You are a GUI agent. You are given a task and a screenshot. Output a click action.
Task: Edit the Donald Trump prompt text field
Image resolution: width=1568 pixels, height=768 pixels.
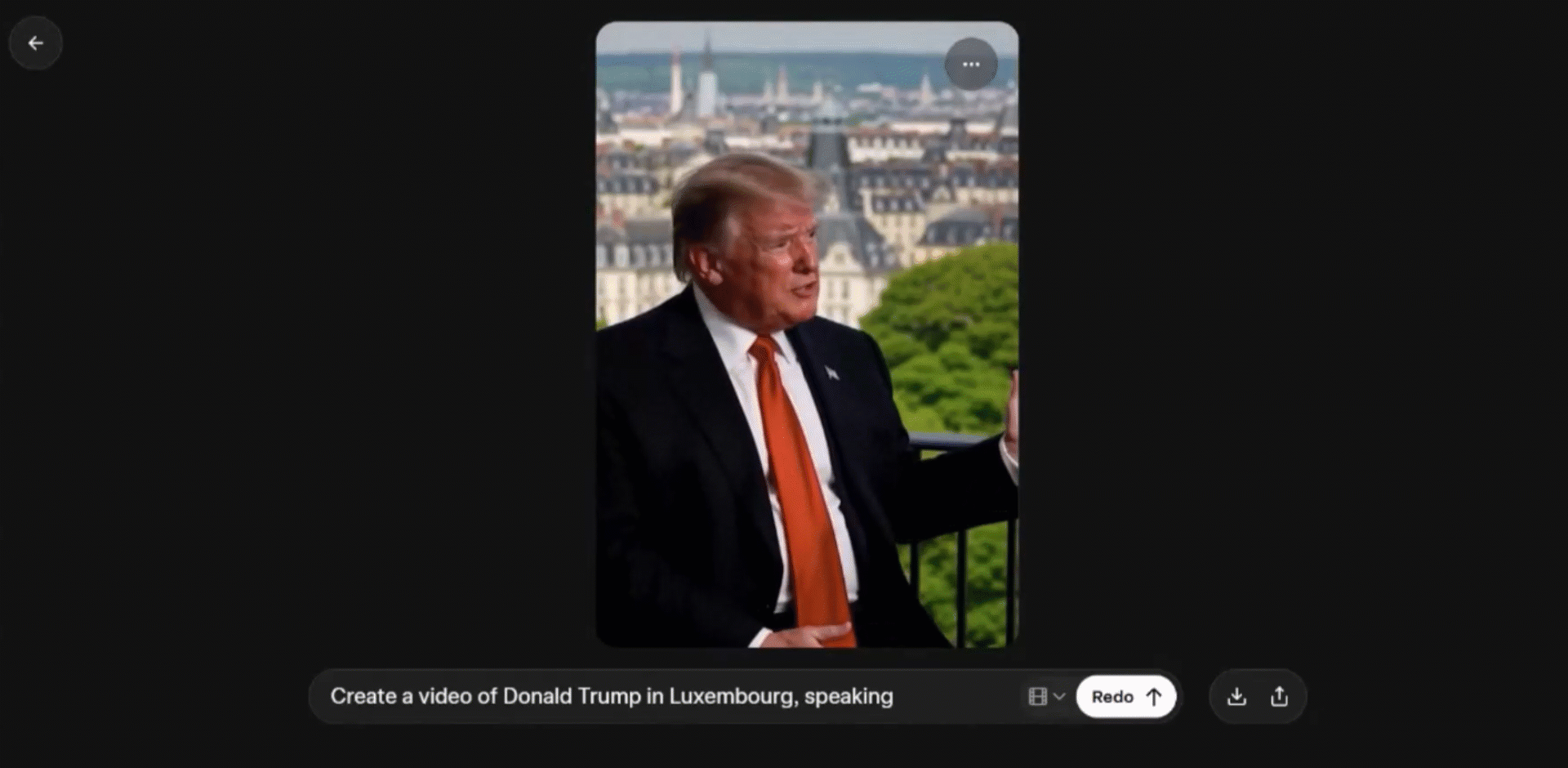tap(653, 697)
